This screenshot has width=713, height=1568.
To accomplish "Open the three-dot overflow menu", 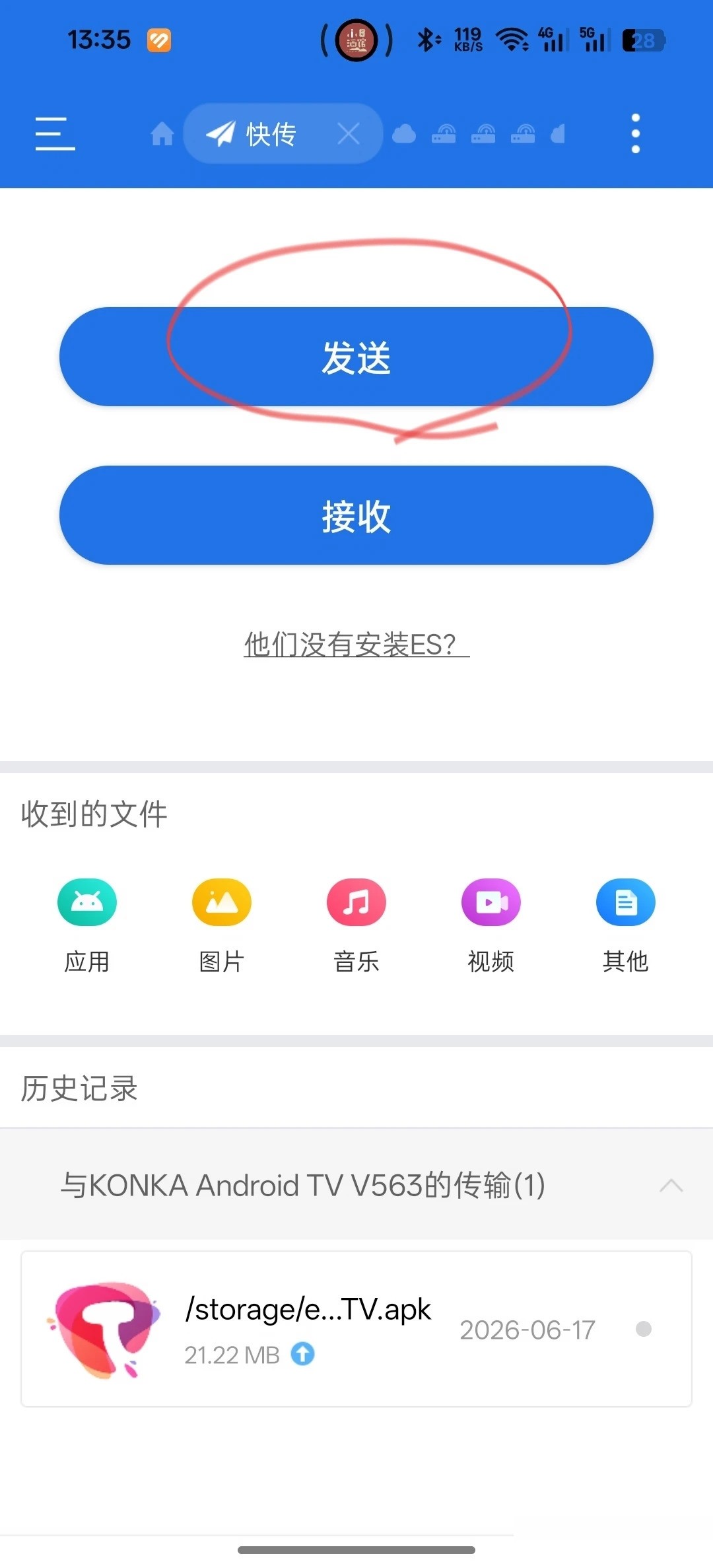I will (x=635, y=133).
